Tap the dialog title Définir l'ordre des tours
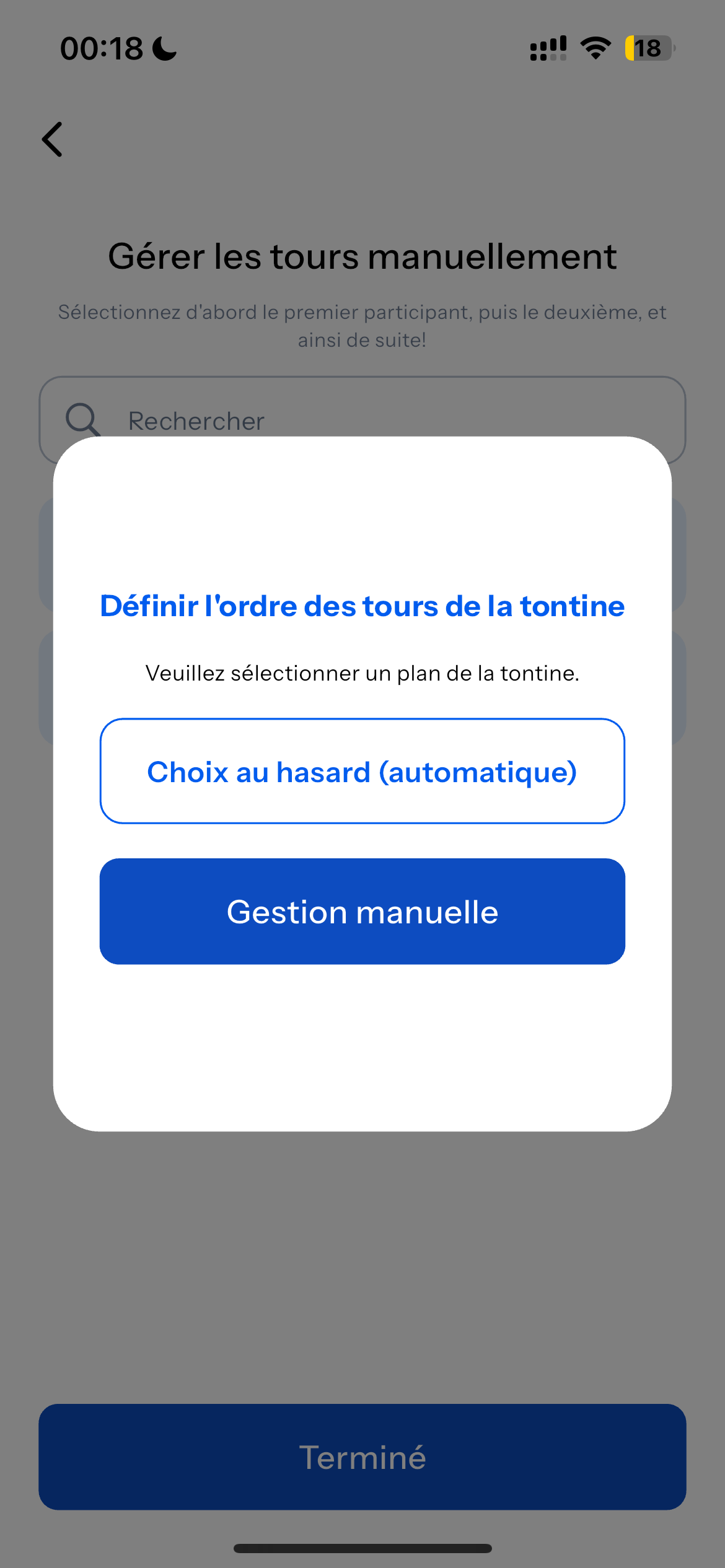 point(362,606)
